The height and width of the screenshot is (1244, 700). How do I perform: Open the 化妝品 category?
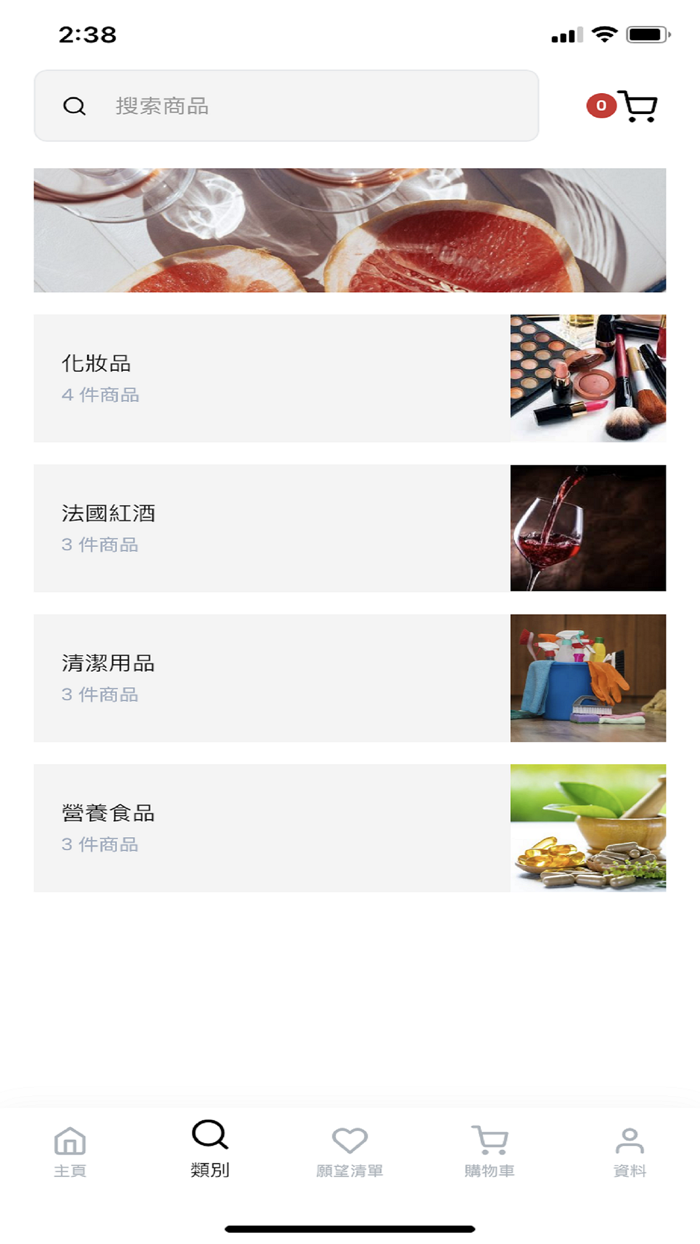(x=350, y=378)
